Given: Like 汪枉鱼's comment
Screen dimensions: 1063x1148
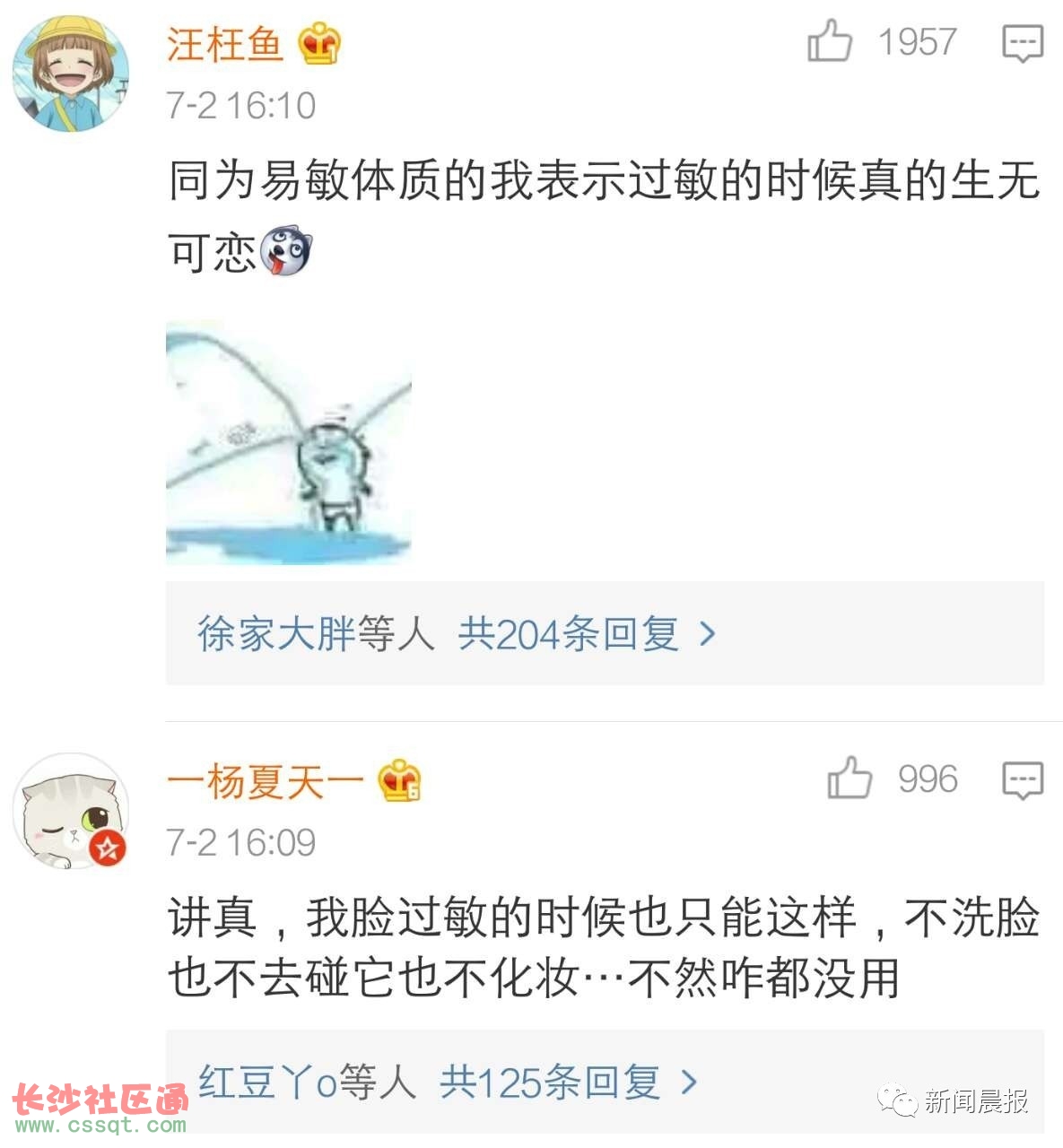Looking at the screenshot, I should click(x=830, y=42).
